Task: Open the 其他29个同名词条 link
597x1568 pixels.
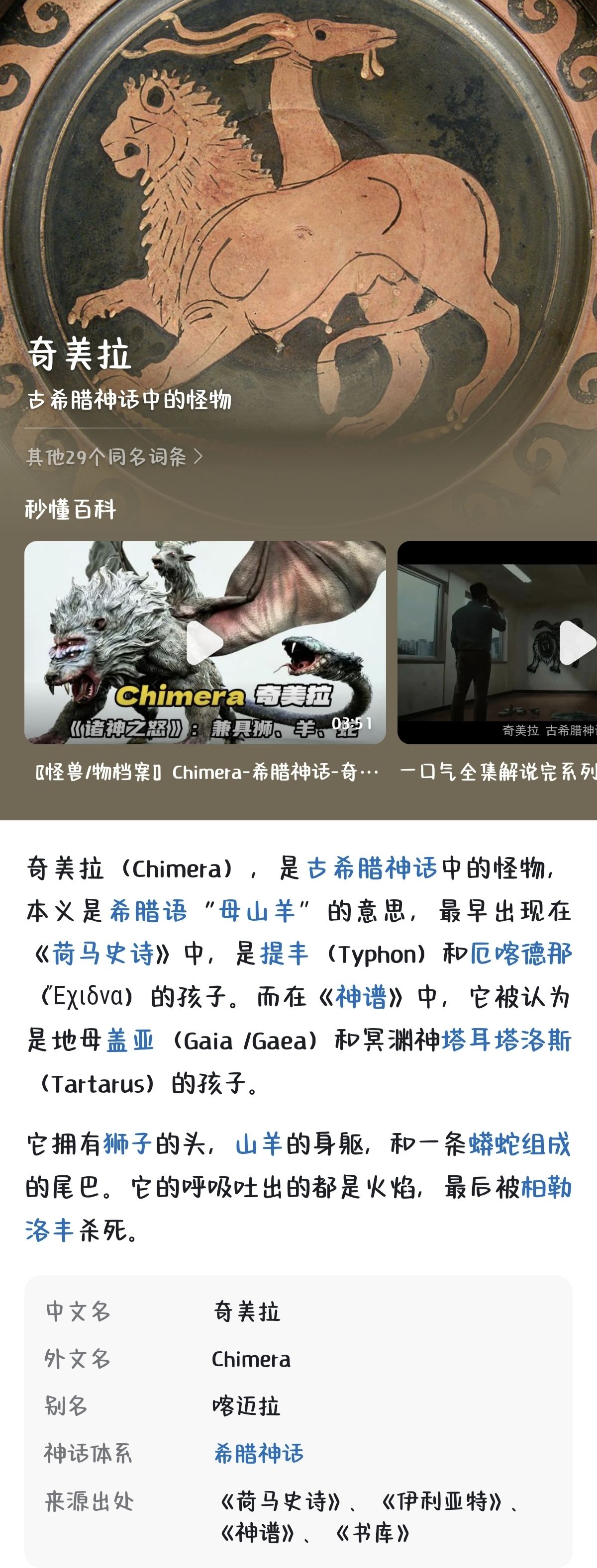Action: pos(114,456)
